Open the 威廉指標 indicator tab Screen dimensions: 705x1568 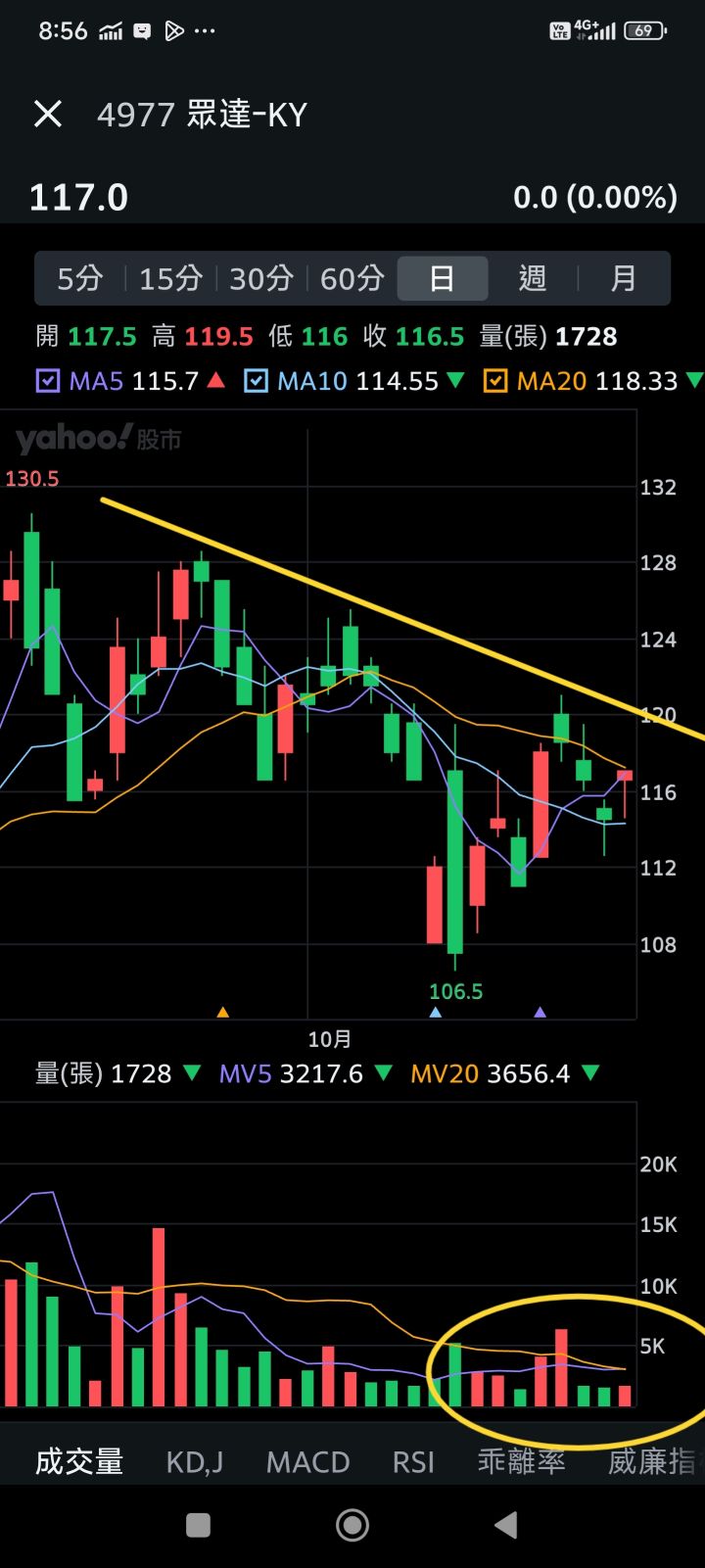point(651,1462)
